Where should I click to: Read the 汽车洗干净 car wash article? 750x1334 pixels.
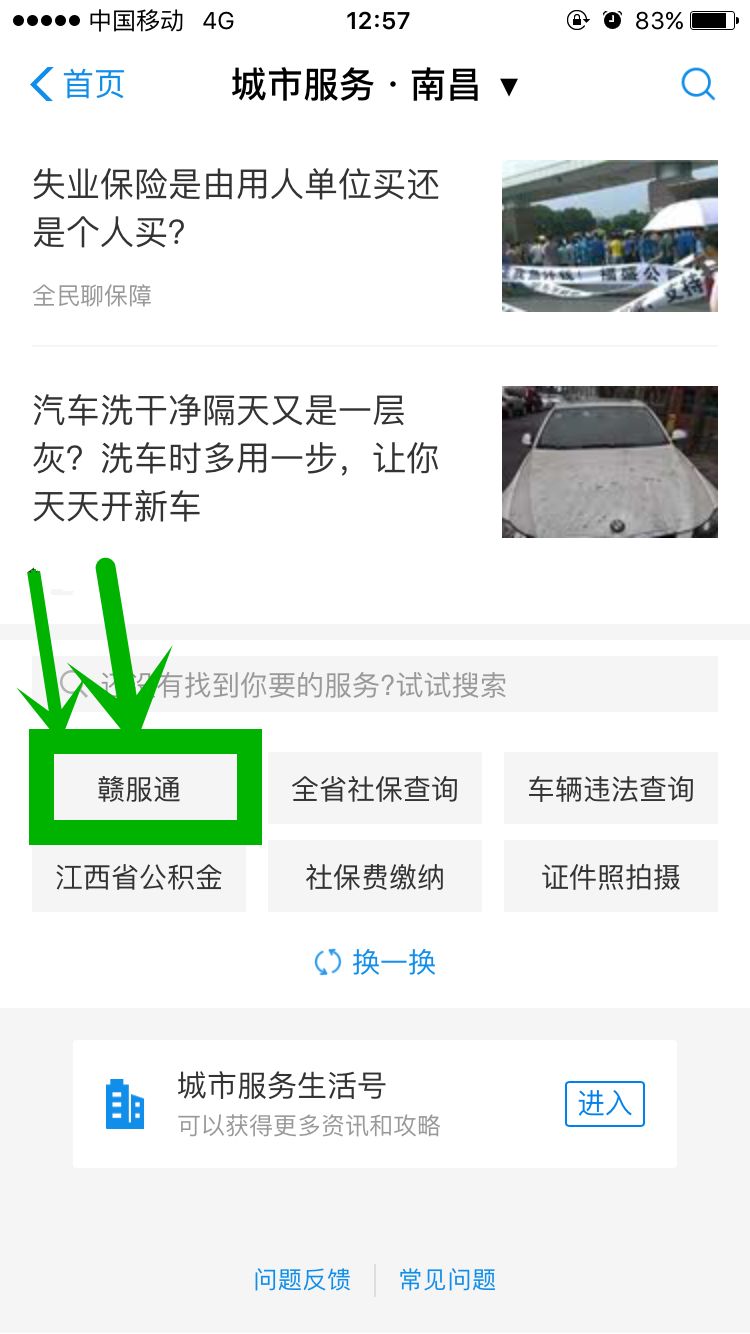tap(236, 459)
